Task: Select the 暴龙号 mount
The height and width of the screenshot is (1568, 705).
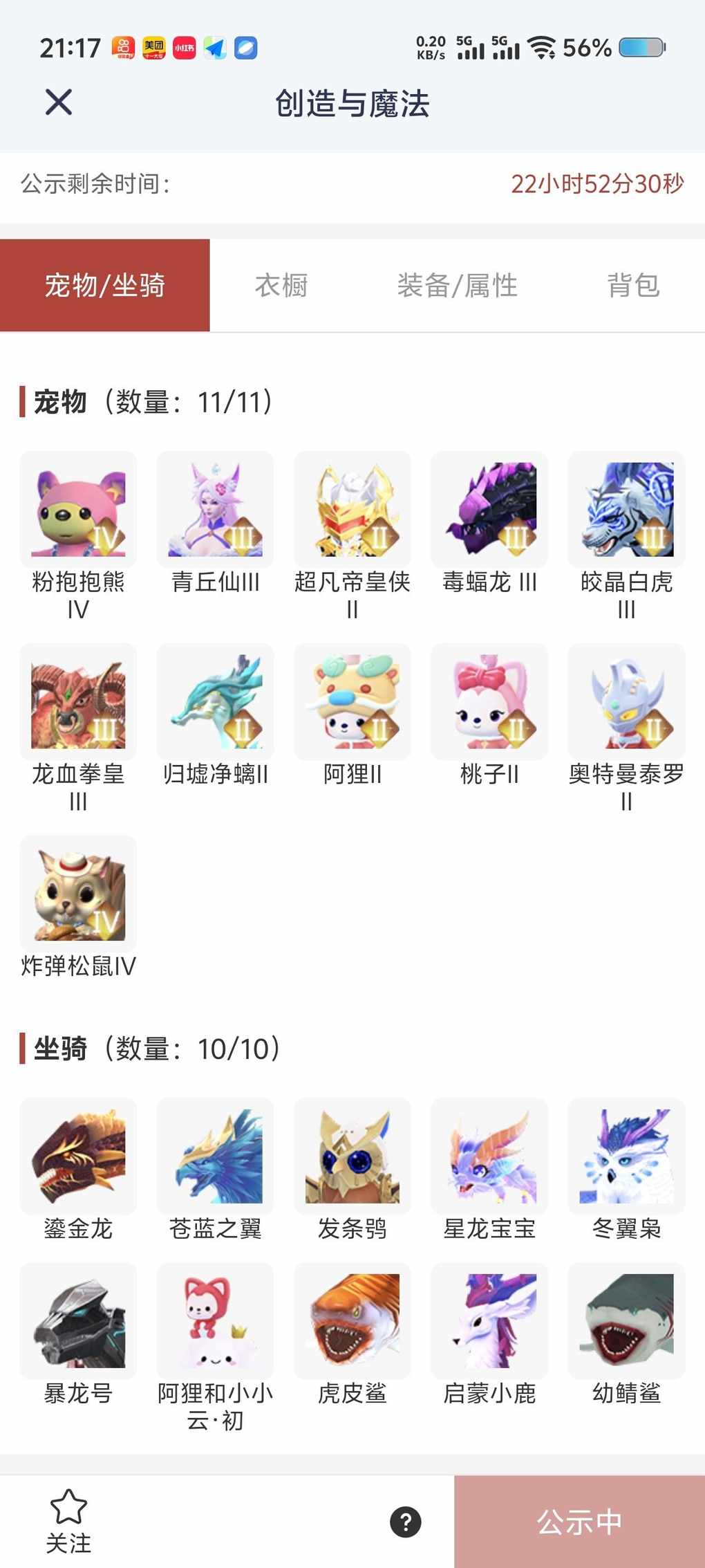Action: point(78,1321)
